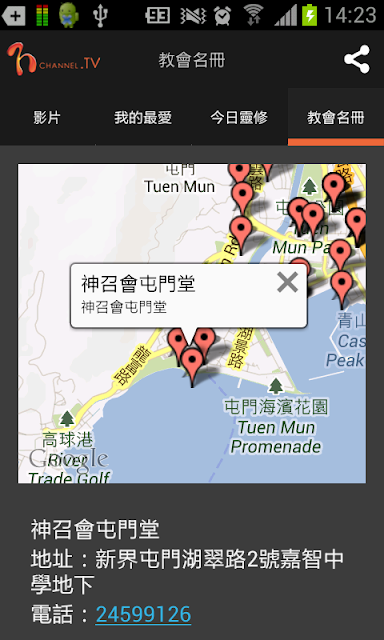Open the 我的最愛 tab

point(143,118)
